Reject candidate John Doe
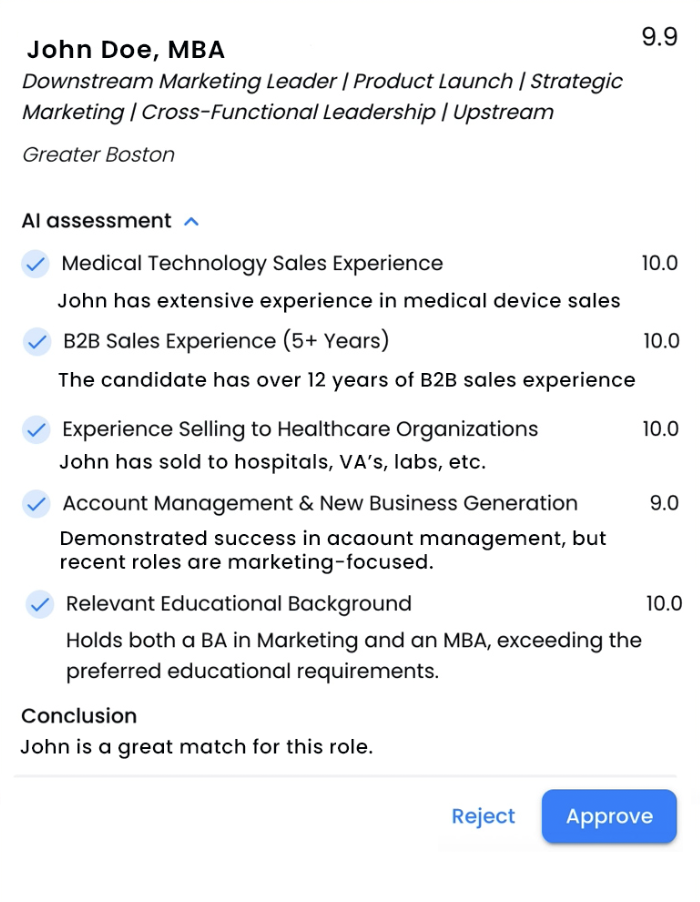700x902 pixels. coord(483,816)
